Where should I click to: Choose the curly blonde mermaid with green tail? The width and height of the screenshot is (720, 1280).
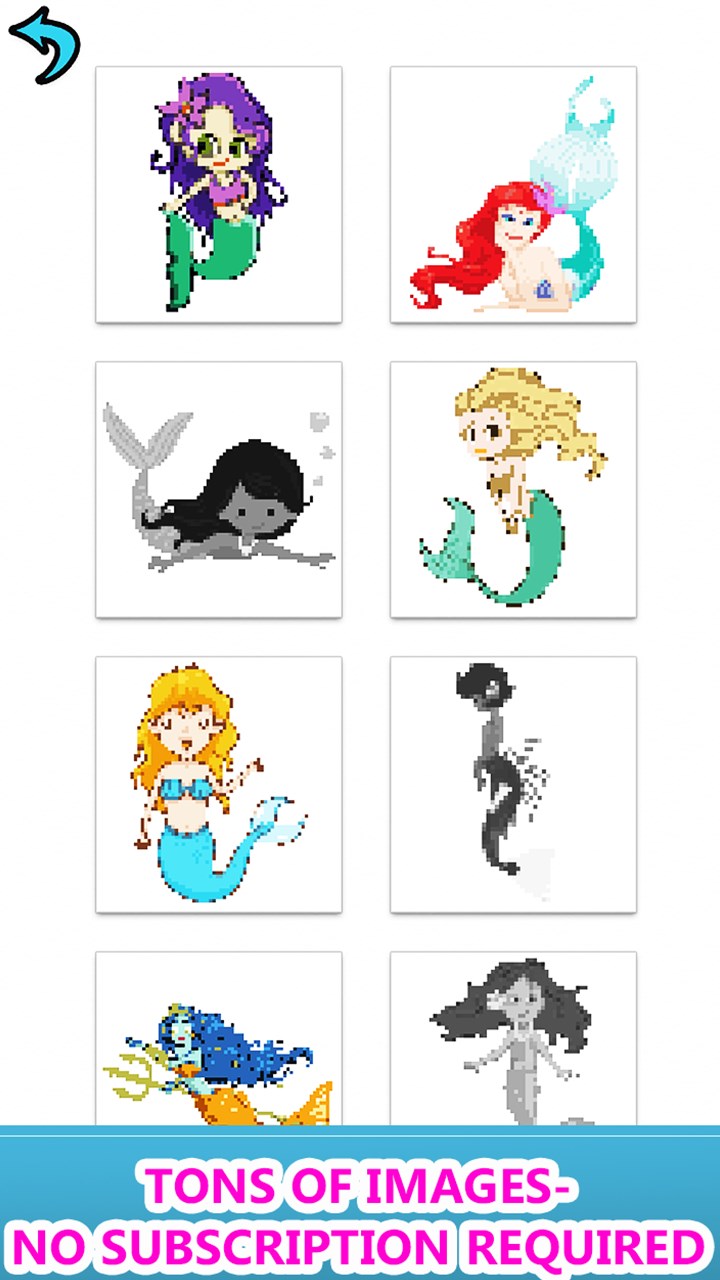pos(513,490)
